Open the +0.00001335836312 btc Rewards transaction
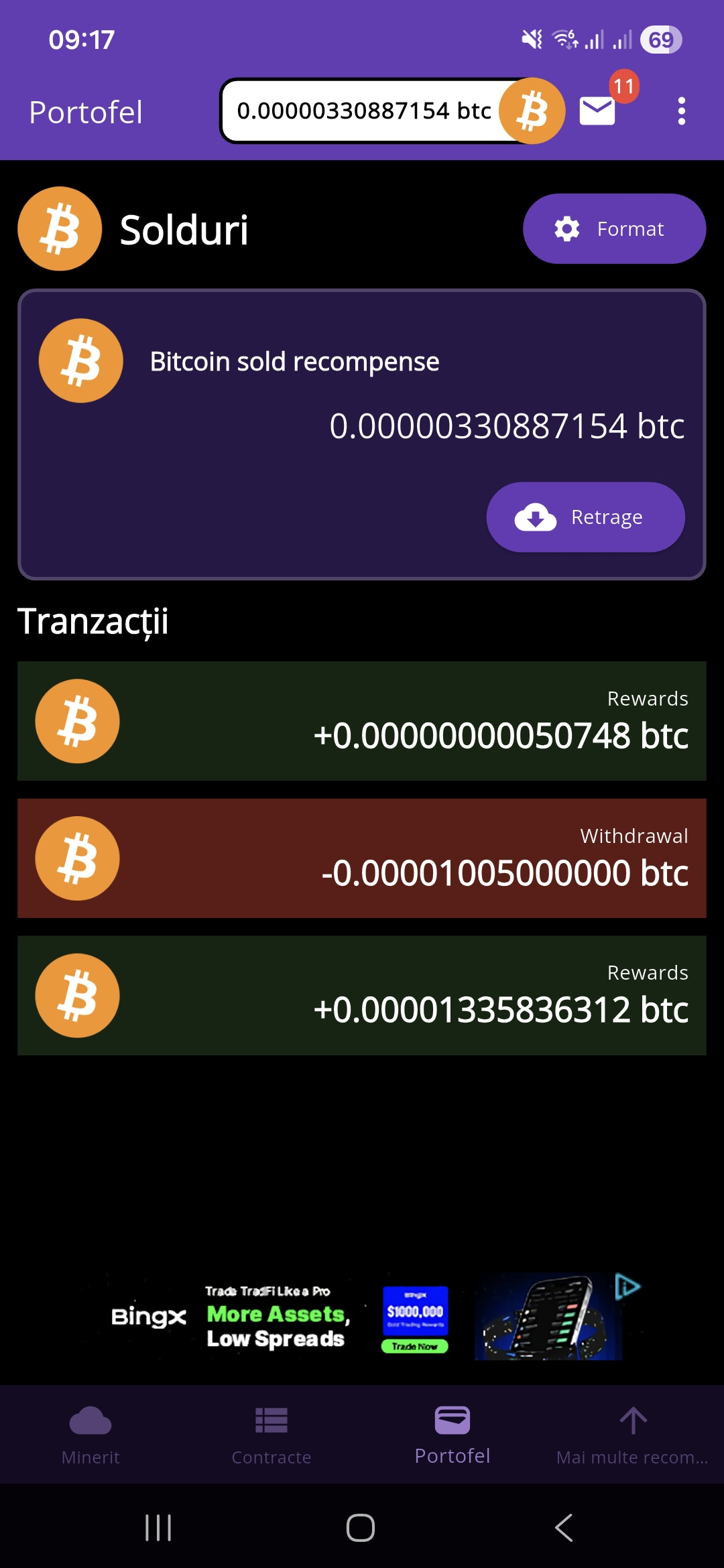The width and height of the screenshot is (724, 1568). pos(362,996)
